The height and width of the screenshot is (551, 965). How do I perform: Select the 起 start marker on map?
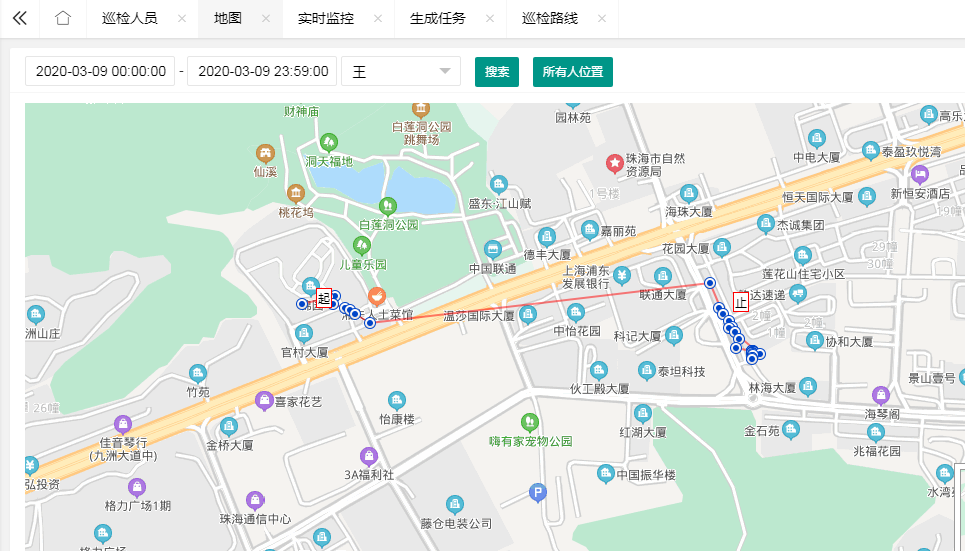pos(323,297)
